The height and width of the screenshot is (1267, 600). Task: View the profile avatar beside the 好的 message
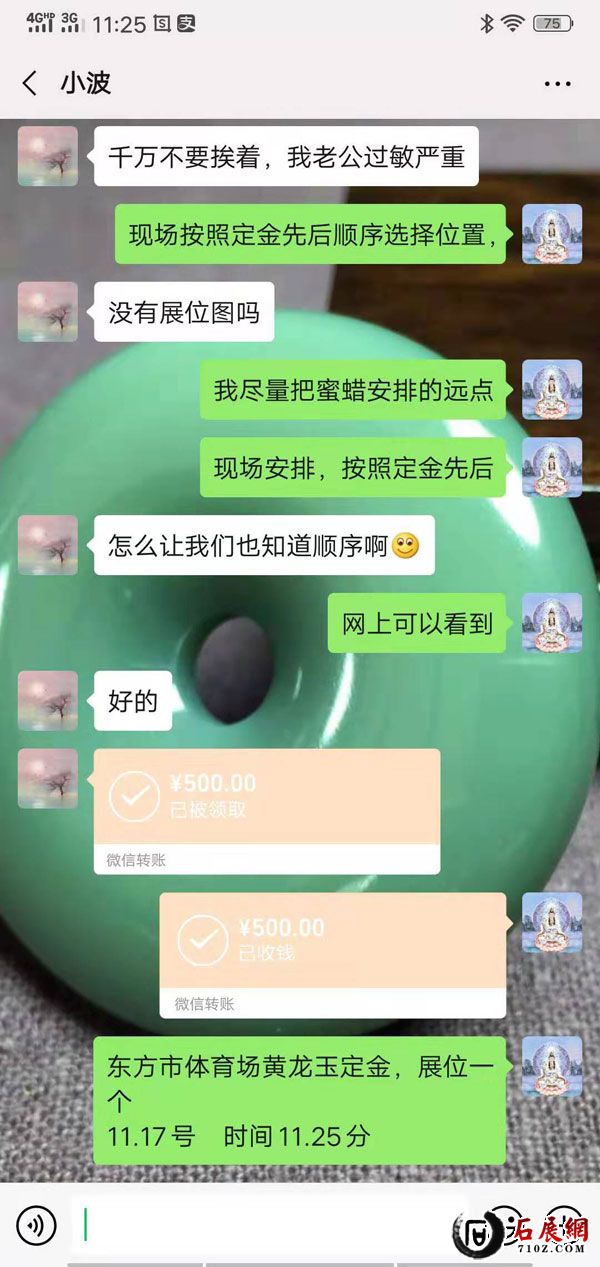pos(48,701)
